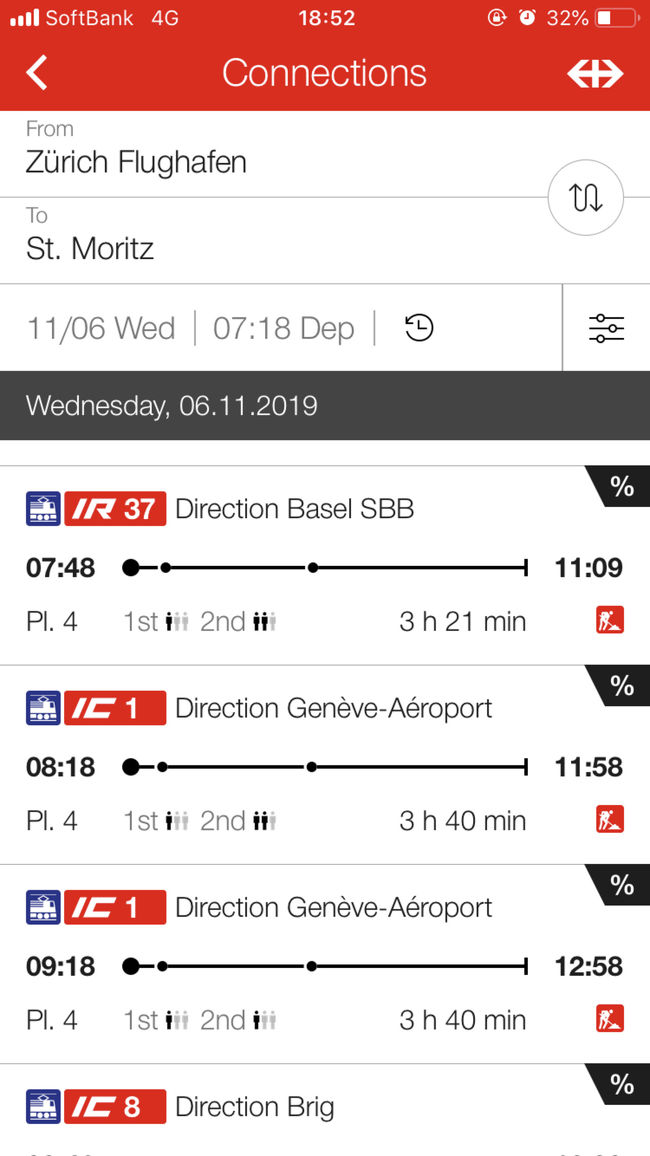
Task: Open the IC 8 Direction Brig connection
Action: point(325,1110)
